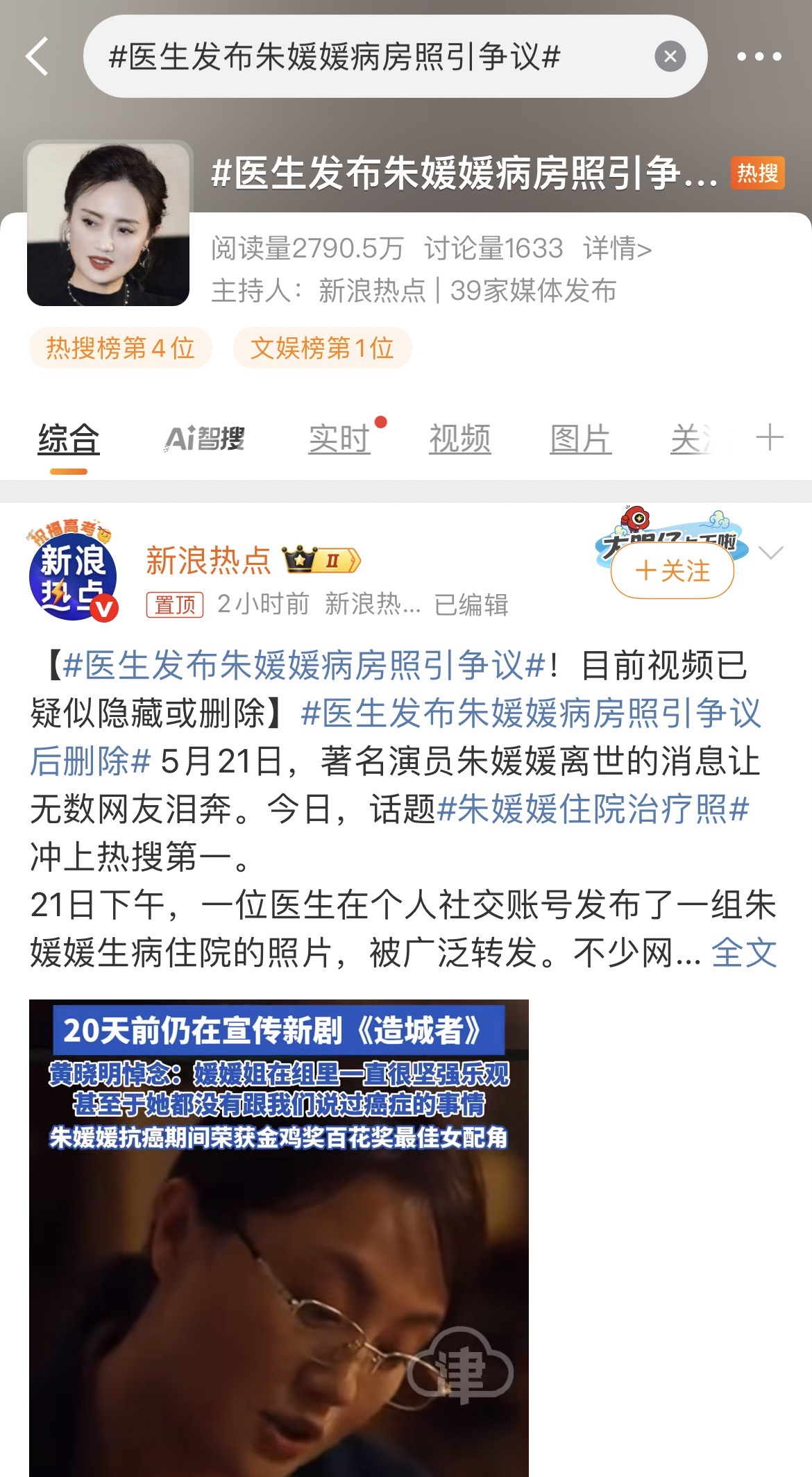Viewport: 812px width, 1477px height.
Task: Switch to the 综合 tab
Action: tap(69, 439)
